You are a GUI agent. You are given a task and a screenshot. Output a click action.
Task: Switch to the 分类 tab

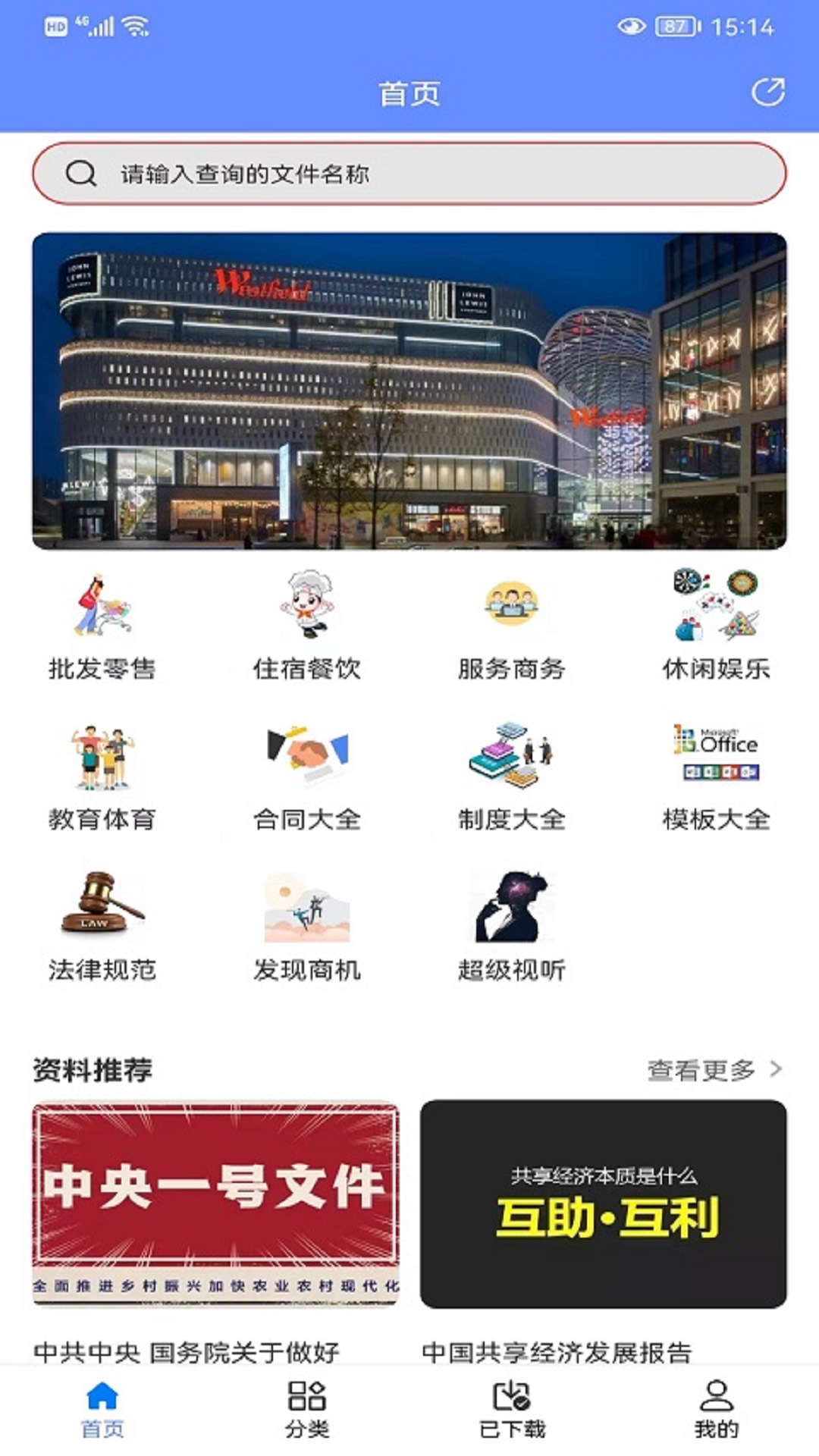tap(307, 1410)
